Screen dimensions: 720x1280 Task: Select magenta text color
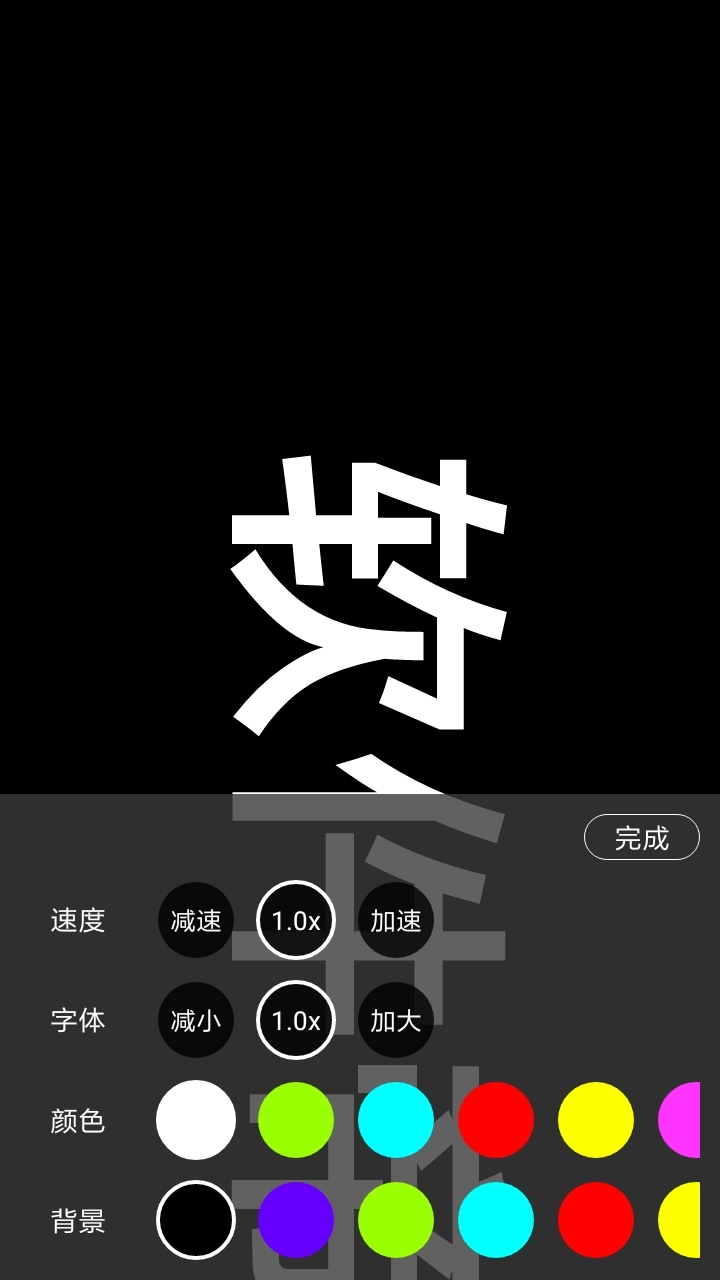tap(682, 1120)
